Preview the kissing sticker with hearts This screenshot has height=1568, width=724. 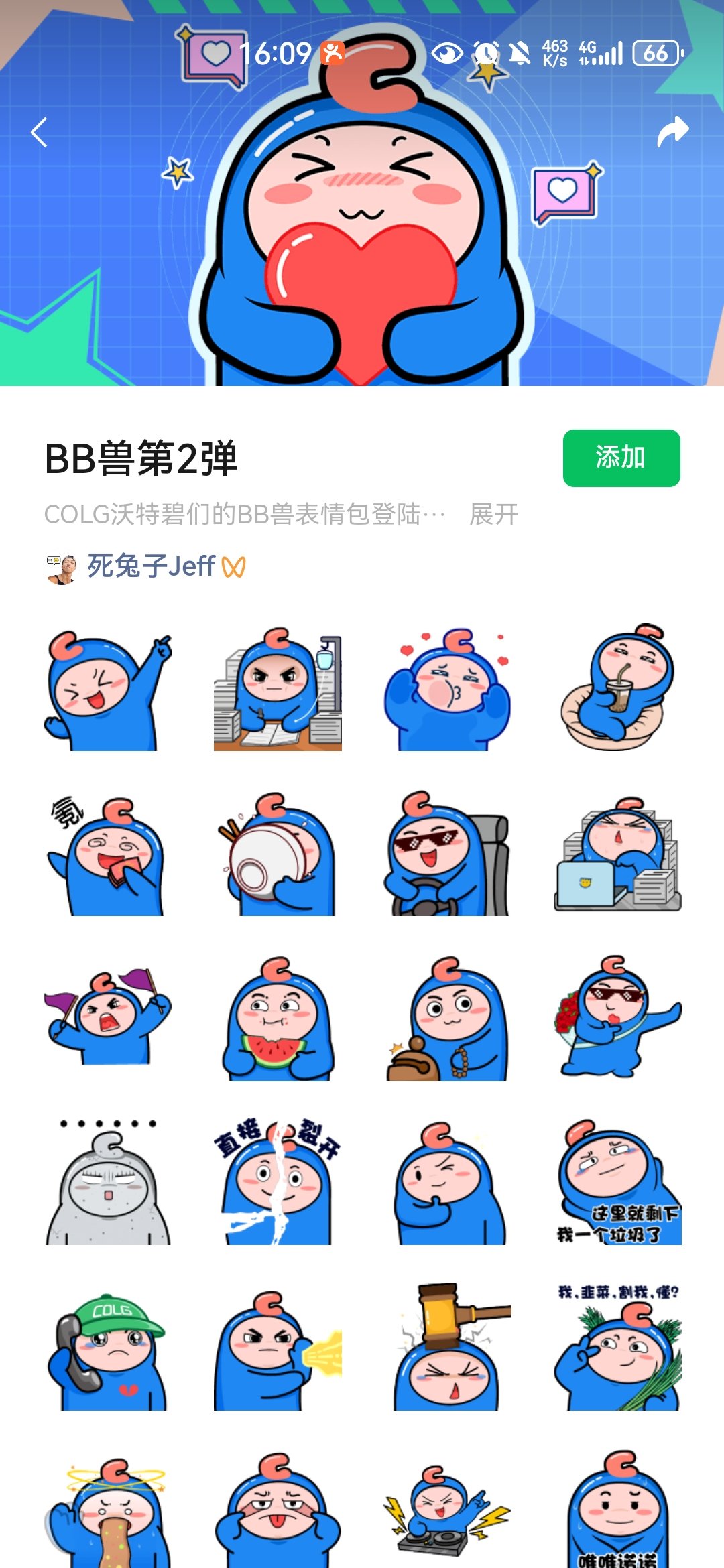pyautogui.click(x=448, y=688)
